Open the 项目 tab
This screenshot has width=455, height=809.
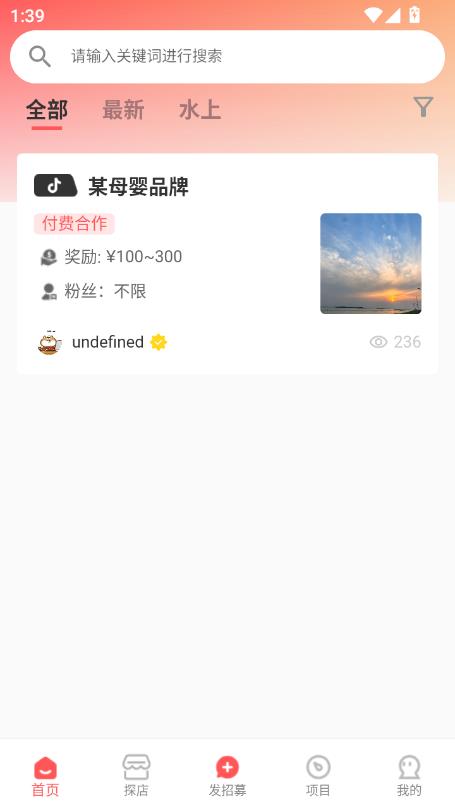pos(318,774)
